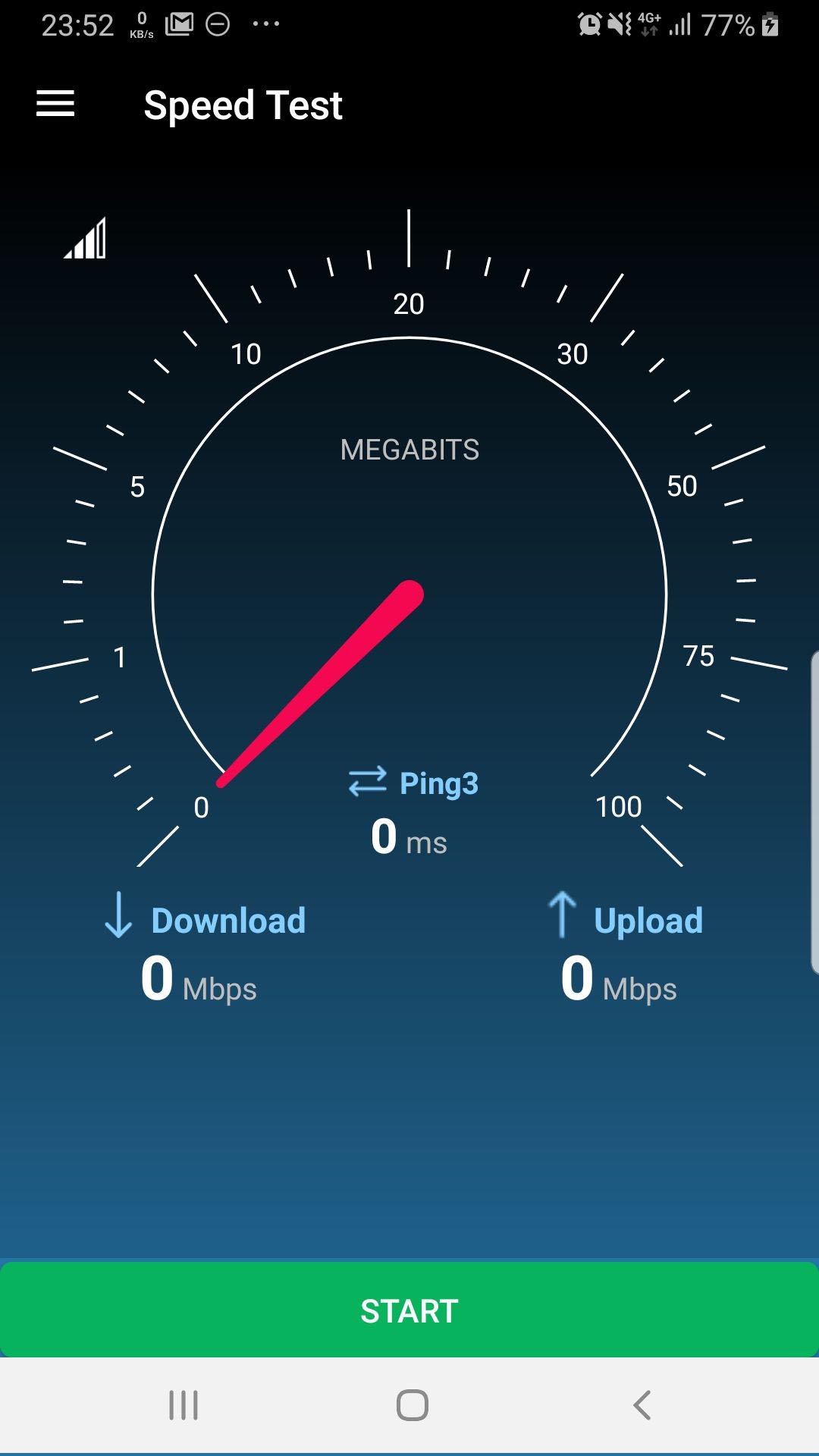
Task: Tap the Back navigation button
Action: coord(641,1407)
